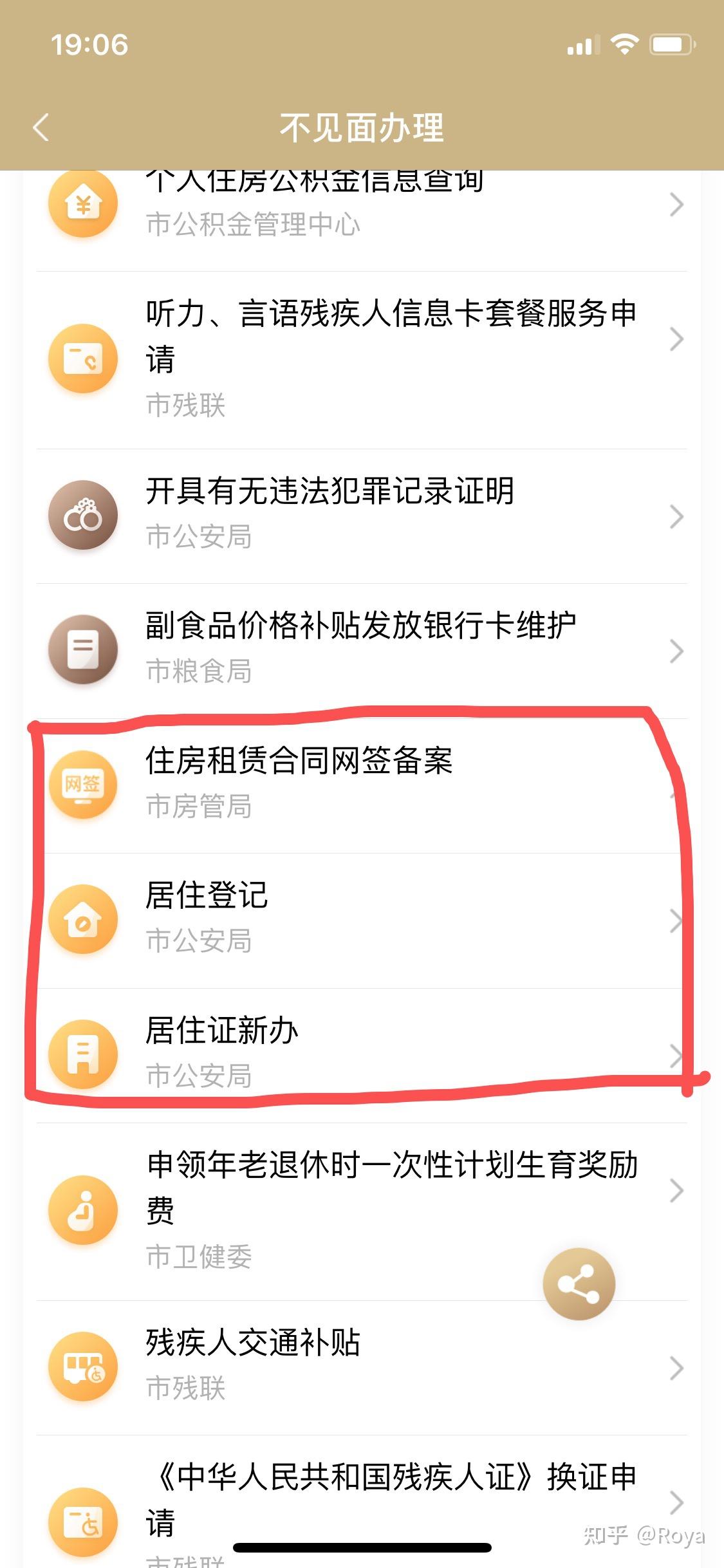Open 《中华人民共和国残疾人证》换证申请
Image resolution: width=724 pixels, height=1568 pixels.
pyautogui.click(x=362, y=1502)
